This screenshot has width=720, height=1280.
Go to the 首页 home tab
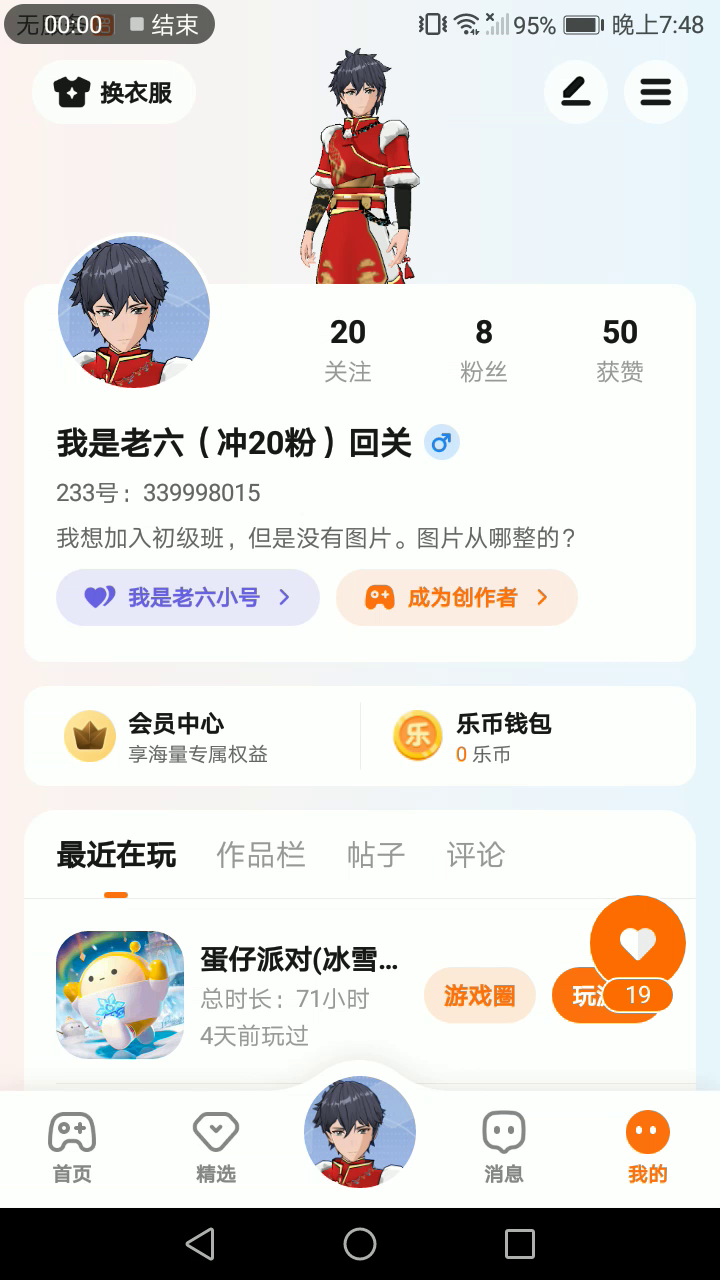pyautogui.click(x=72, y=1148)
